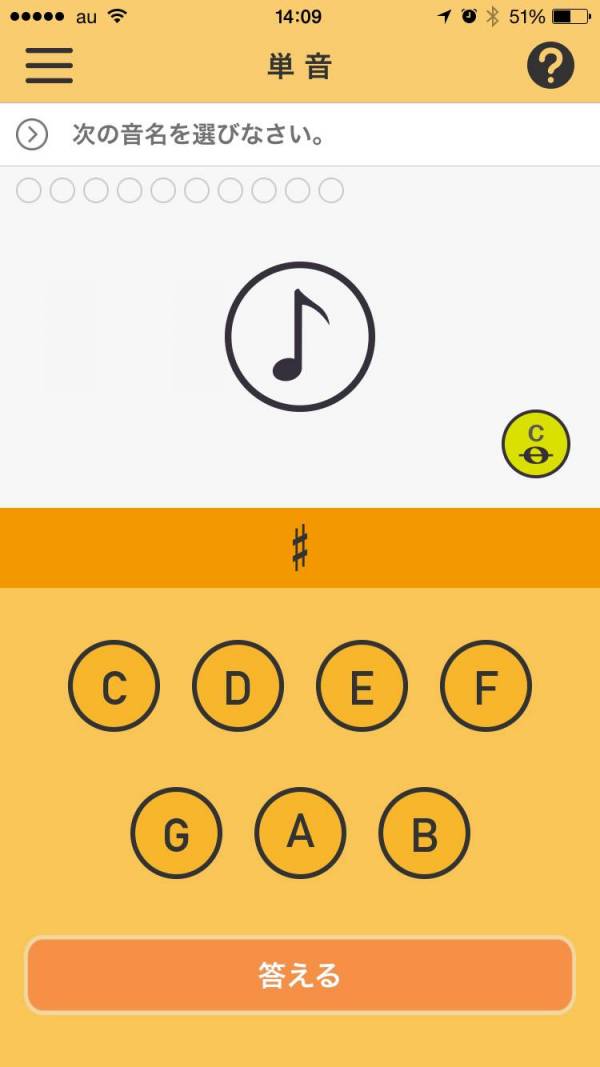Pick the G note button
Image resolution: width=600 pixels, height=1067 pixels.
tap(176, 833)
